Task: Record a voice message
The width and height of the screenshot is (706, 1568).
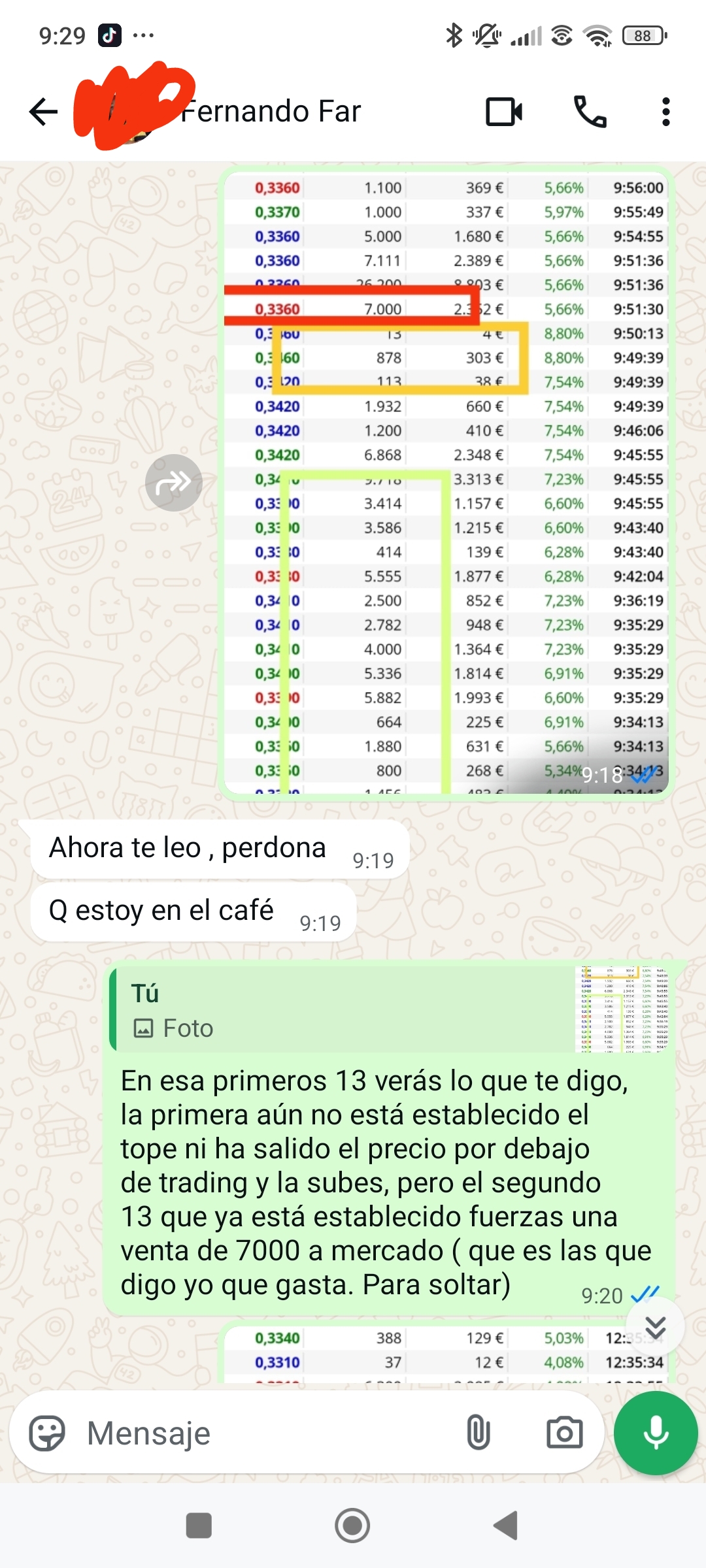Action: 656,1433
